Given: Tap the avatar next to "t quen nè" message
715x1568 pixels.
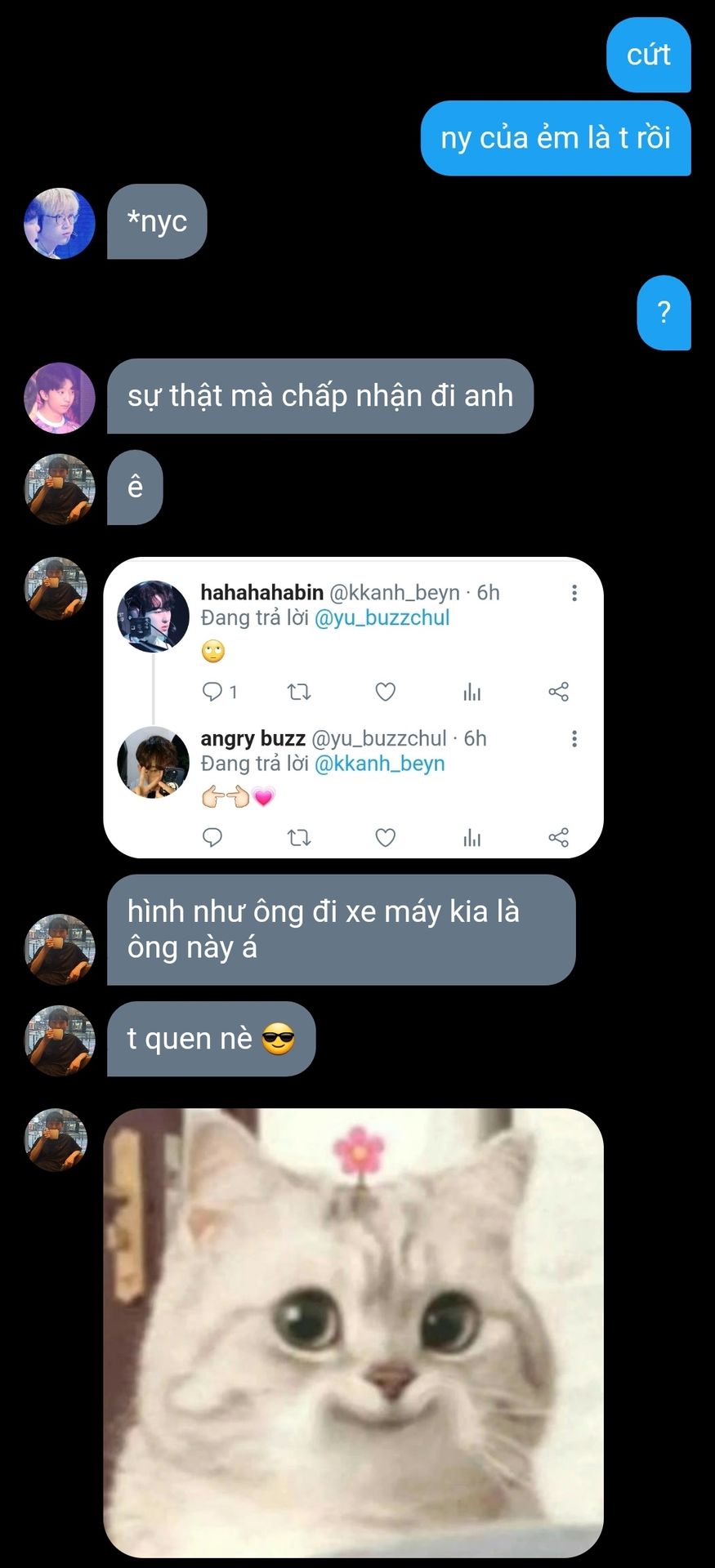Looking at the screenshot, I should coord(59,1040).
